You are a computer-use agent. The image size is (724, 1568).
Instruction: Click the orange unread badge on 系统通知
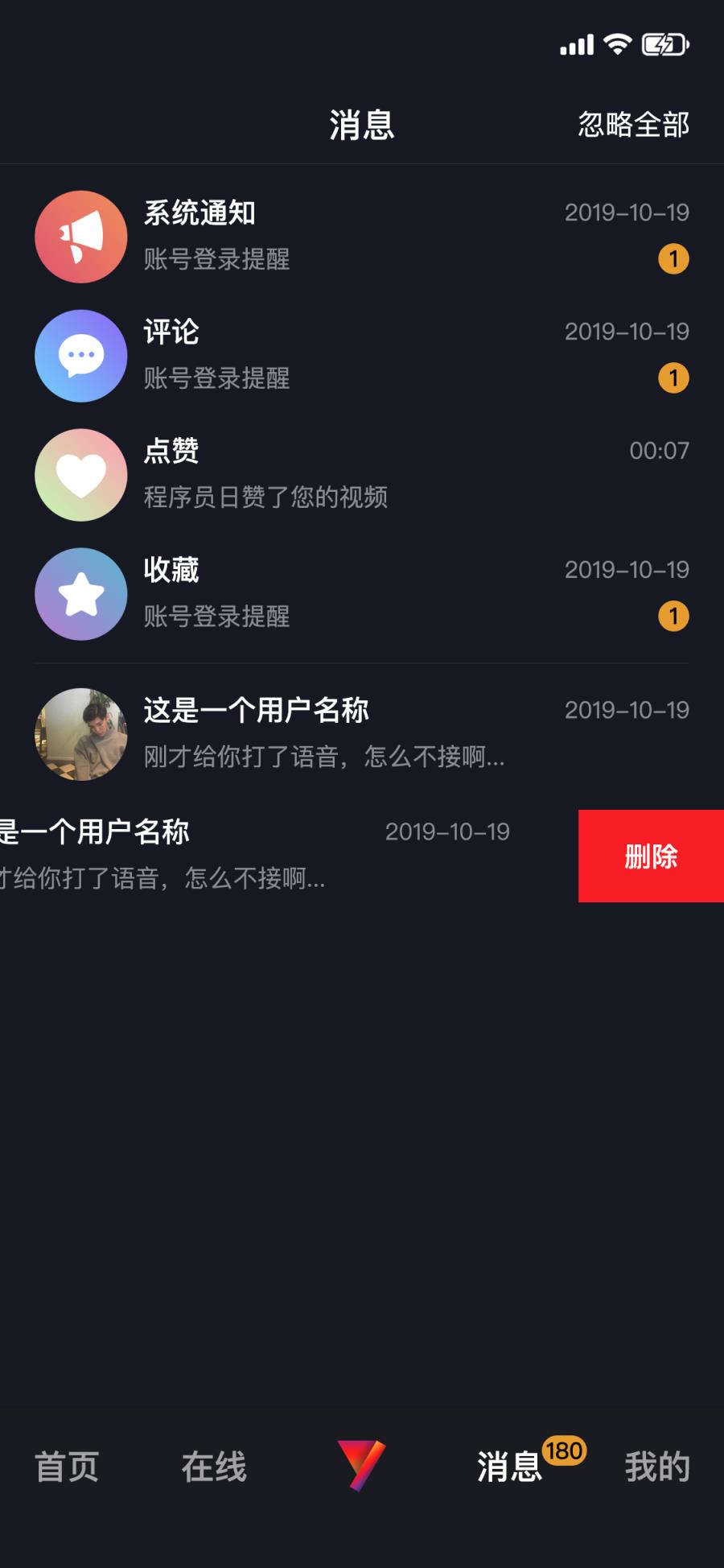(x=673, y=259)
